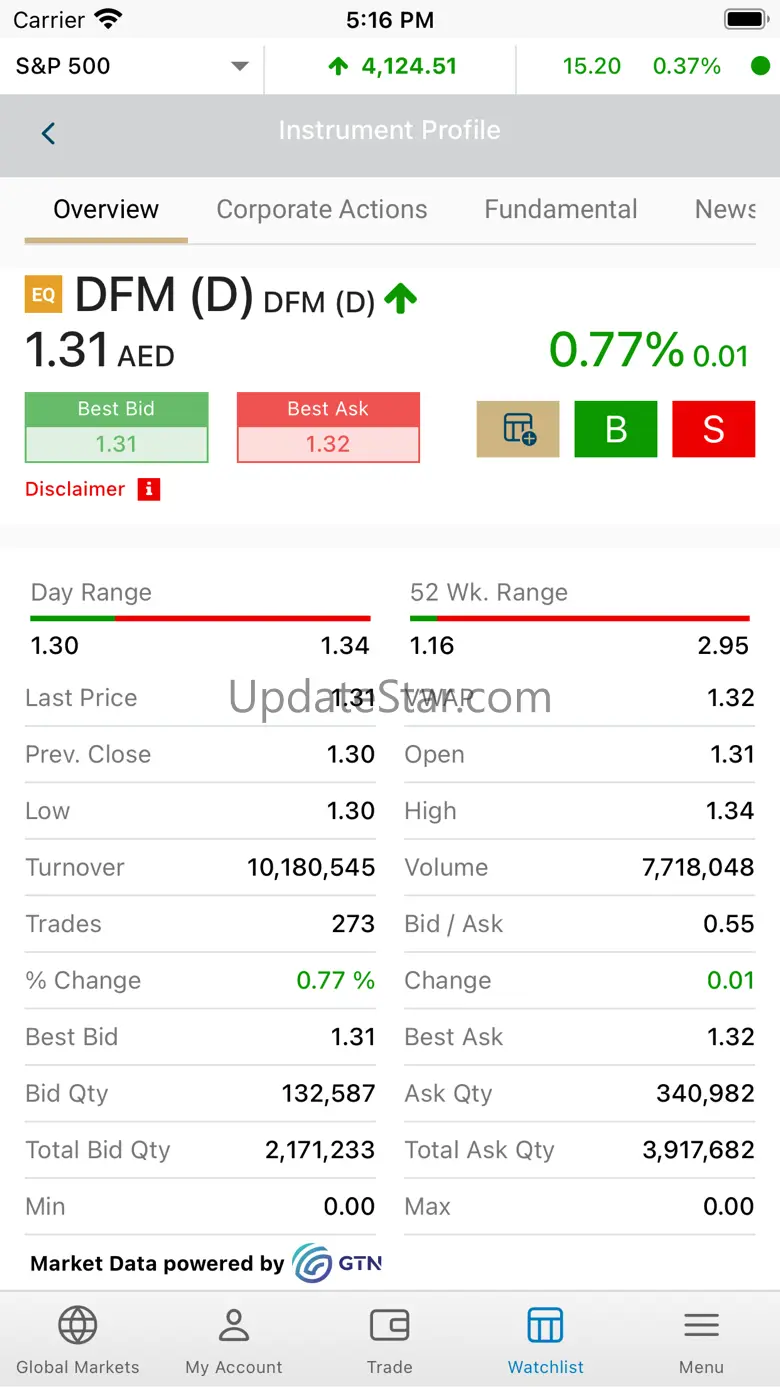
Task: Select the Best Ask price box
Action: (x=328, y=428)
